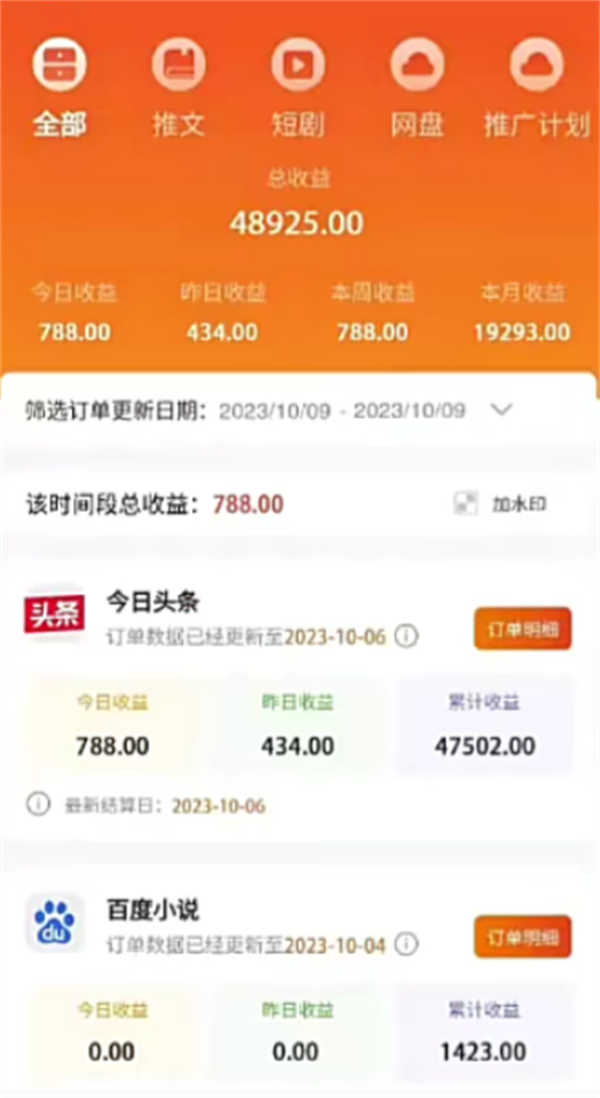
Task: Switch to the 推文 tab
Action: pos(179,88)
